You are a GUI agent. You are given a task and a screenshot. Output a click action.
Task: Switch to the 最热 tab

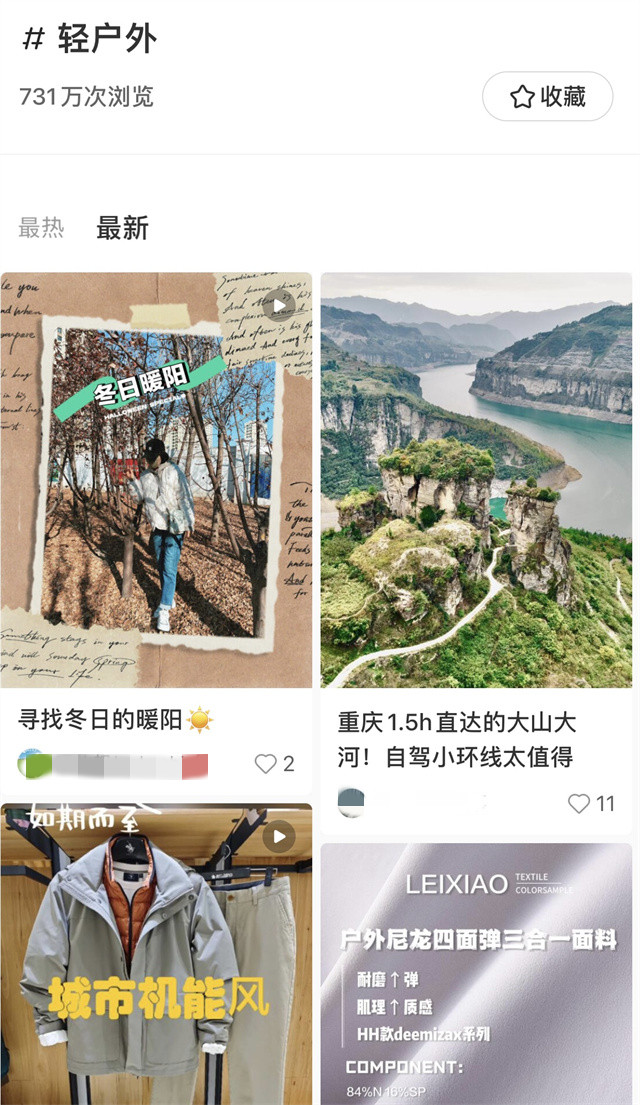41,228
